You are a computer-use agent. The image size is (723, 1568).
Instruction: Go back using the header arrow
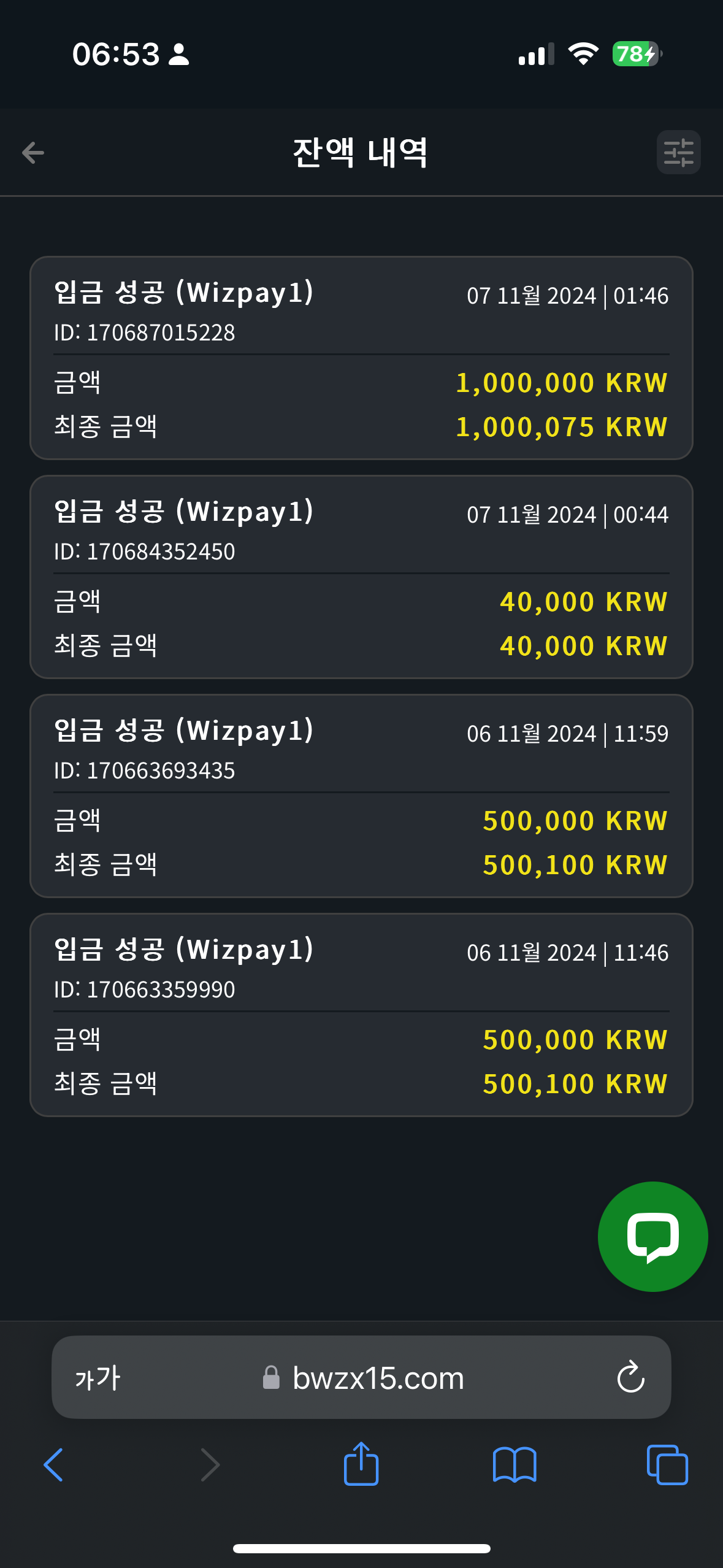click(33, 153)
